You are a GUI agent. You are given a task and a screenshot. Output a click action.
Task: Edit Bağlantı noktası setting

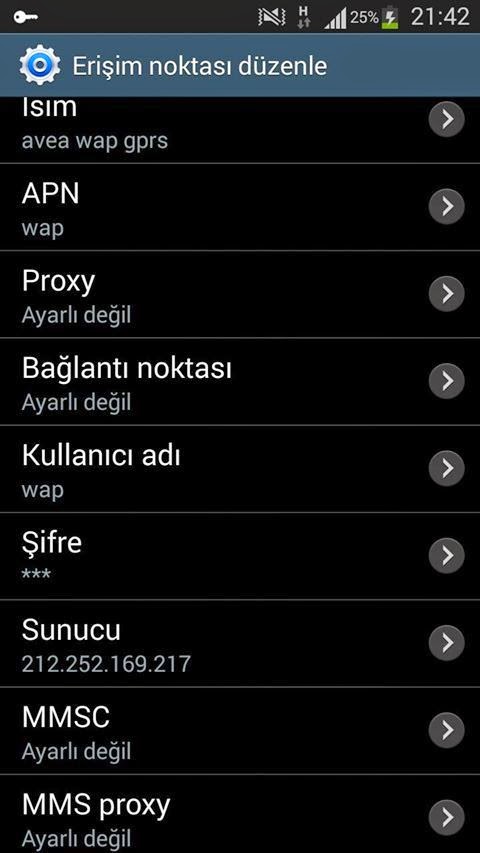(240, 381)
